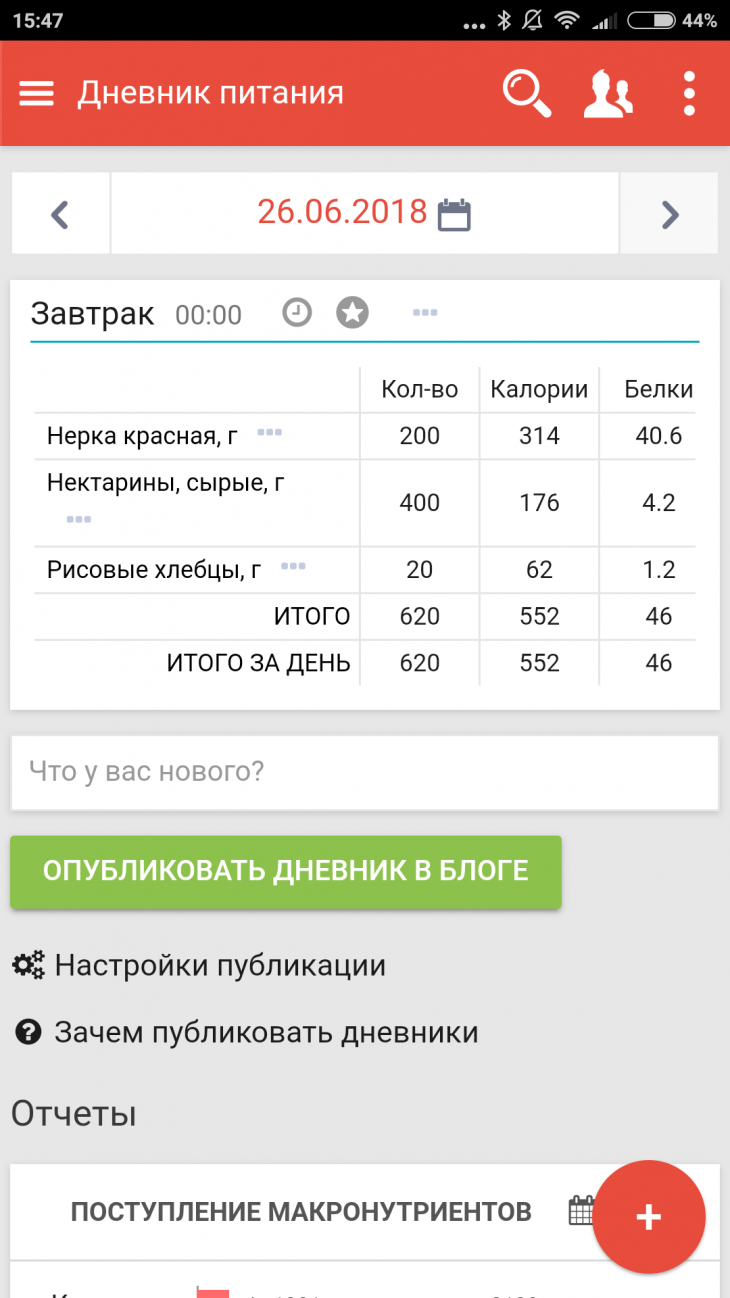Open the hamburger drawer menu
The width and height of the screenshot is (730, 1298).
tap(36, 93)
